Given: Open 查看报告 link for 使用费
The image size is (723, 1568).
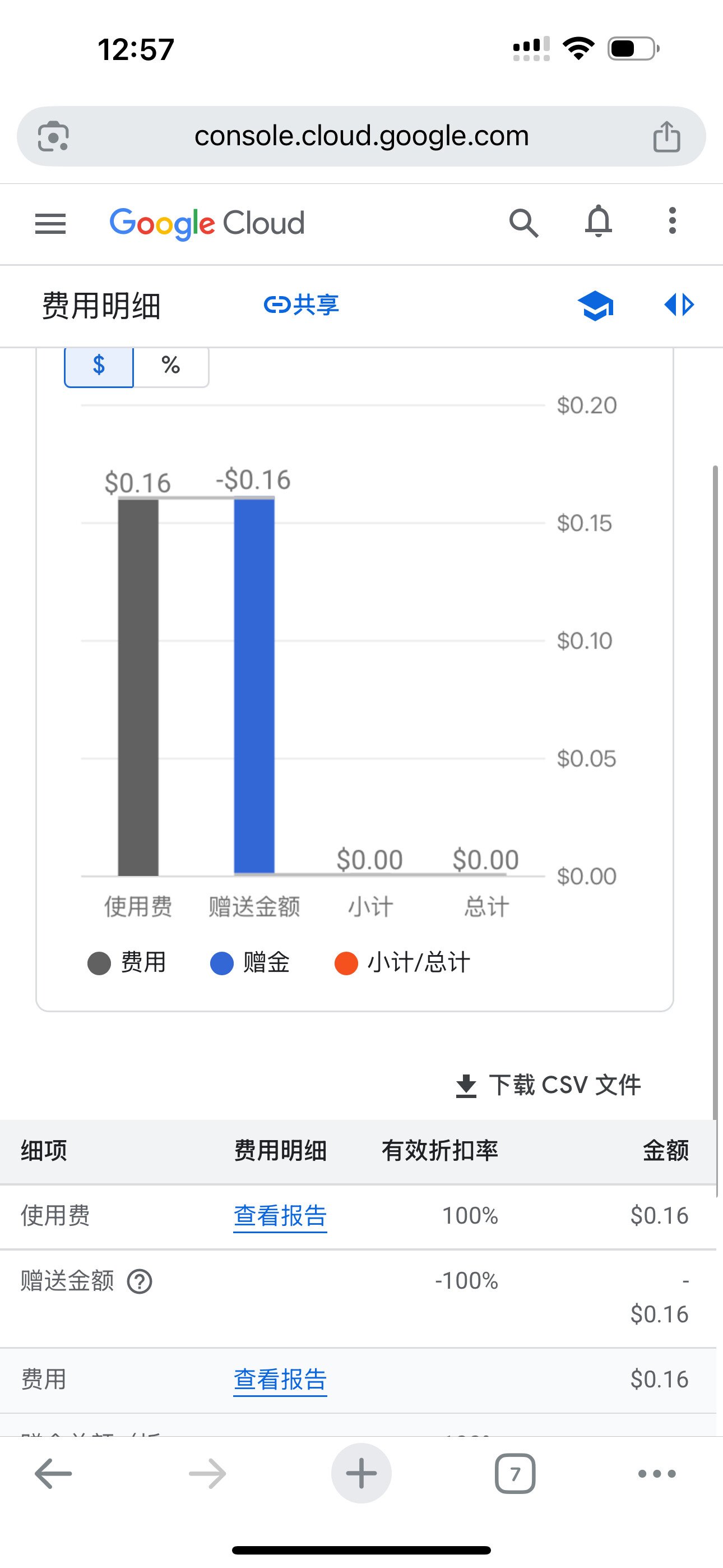Looking at the screenshot, I should tap(280, 1216).
